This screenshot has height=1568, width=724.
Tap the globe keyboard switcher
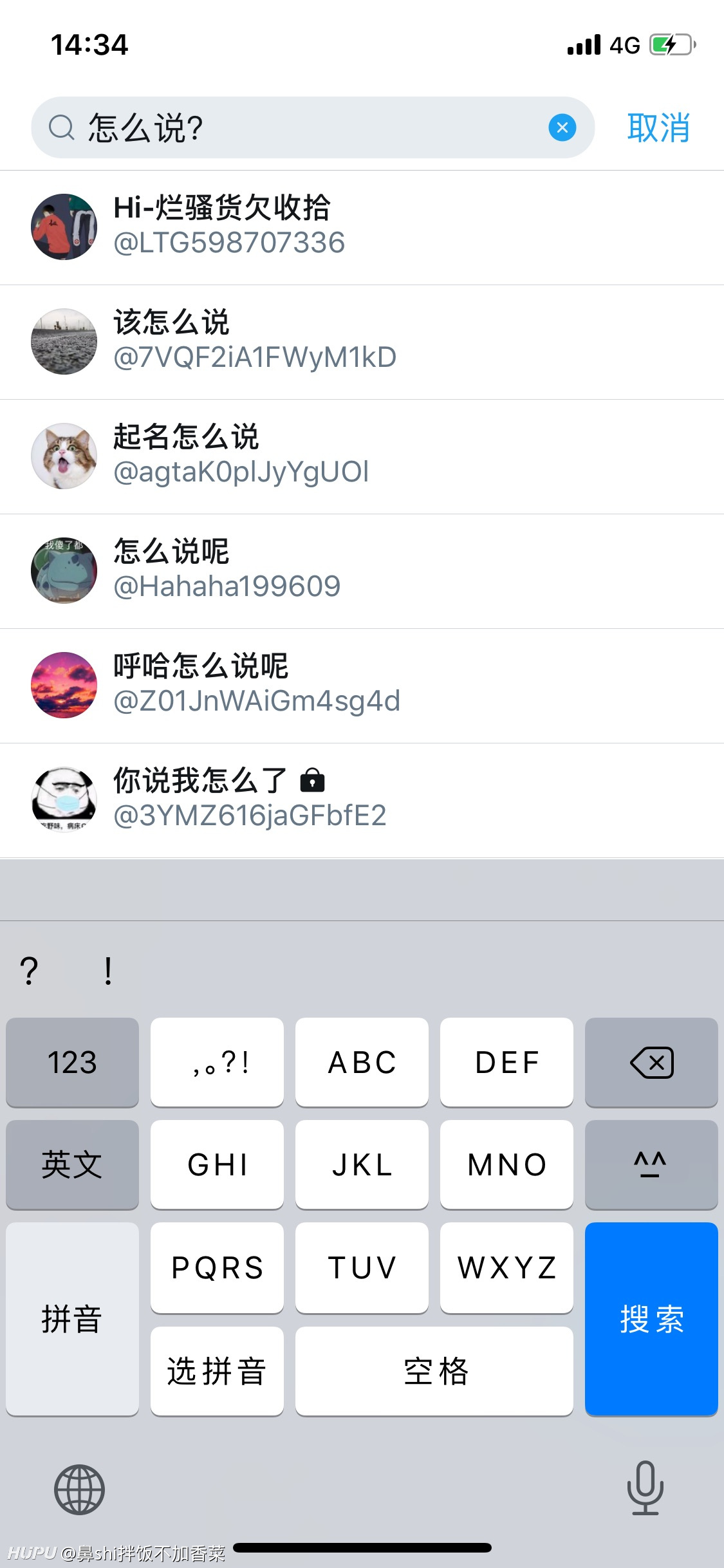click(79, 1489)
